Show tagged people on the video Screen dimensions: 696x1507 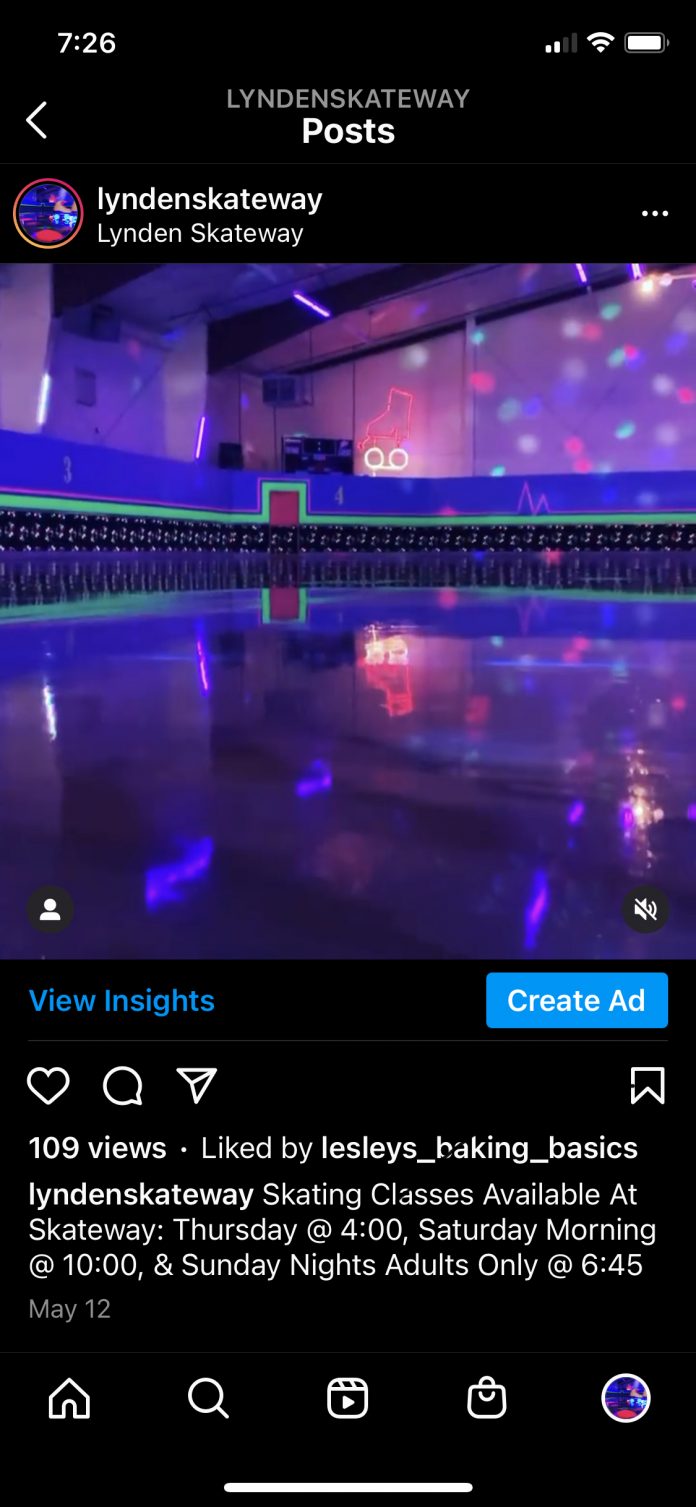pyautogui.click(x=50, y=910)
